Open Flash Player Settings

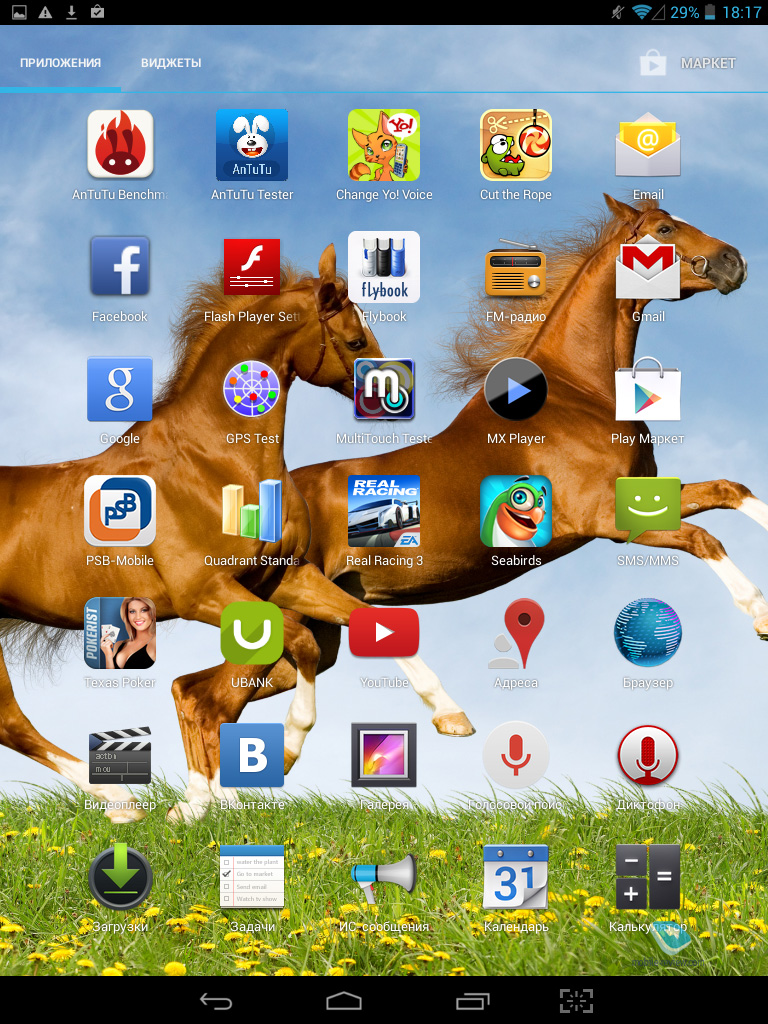click(252, 267)
